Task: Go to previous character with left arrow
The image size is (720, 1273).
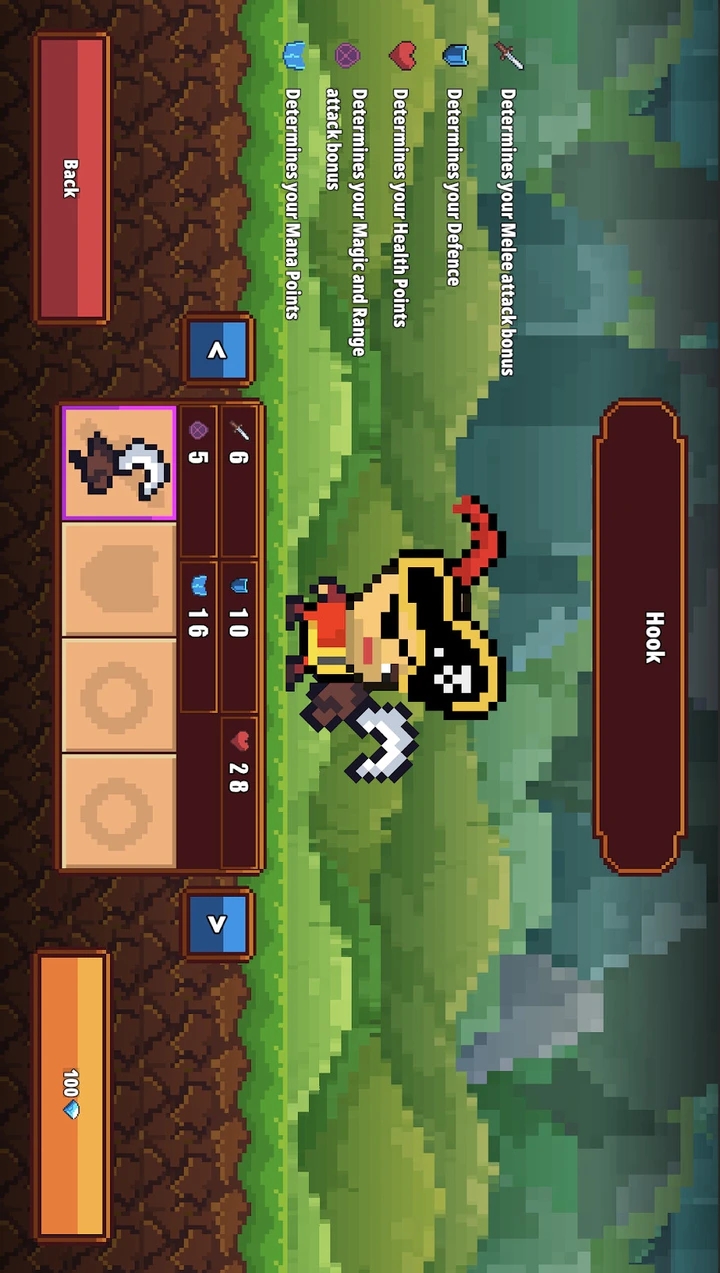Action: 218,351
